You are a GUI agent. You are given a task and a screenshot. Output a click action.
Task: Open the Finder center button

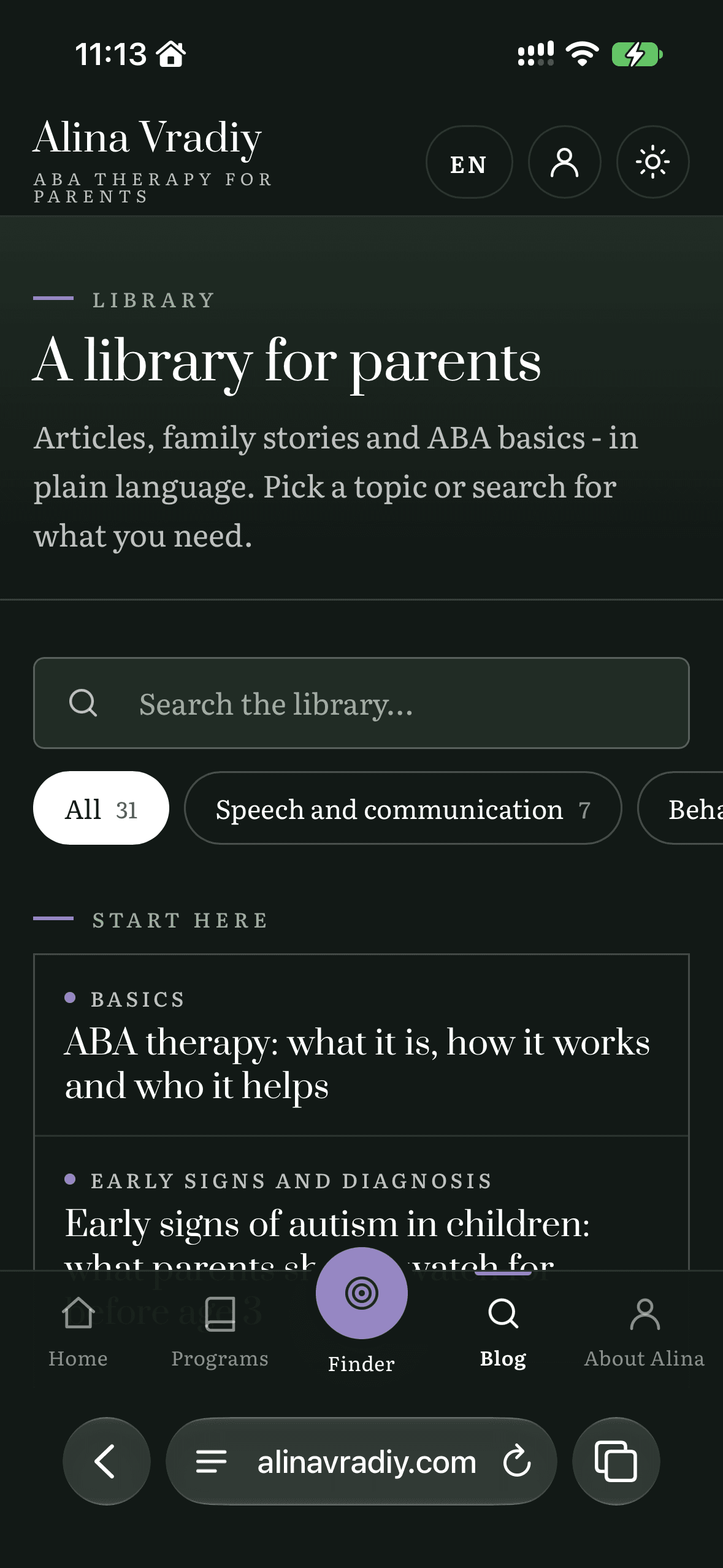(x=361, y=1293)
